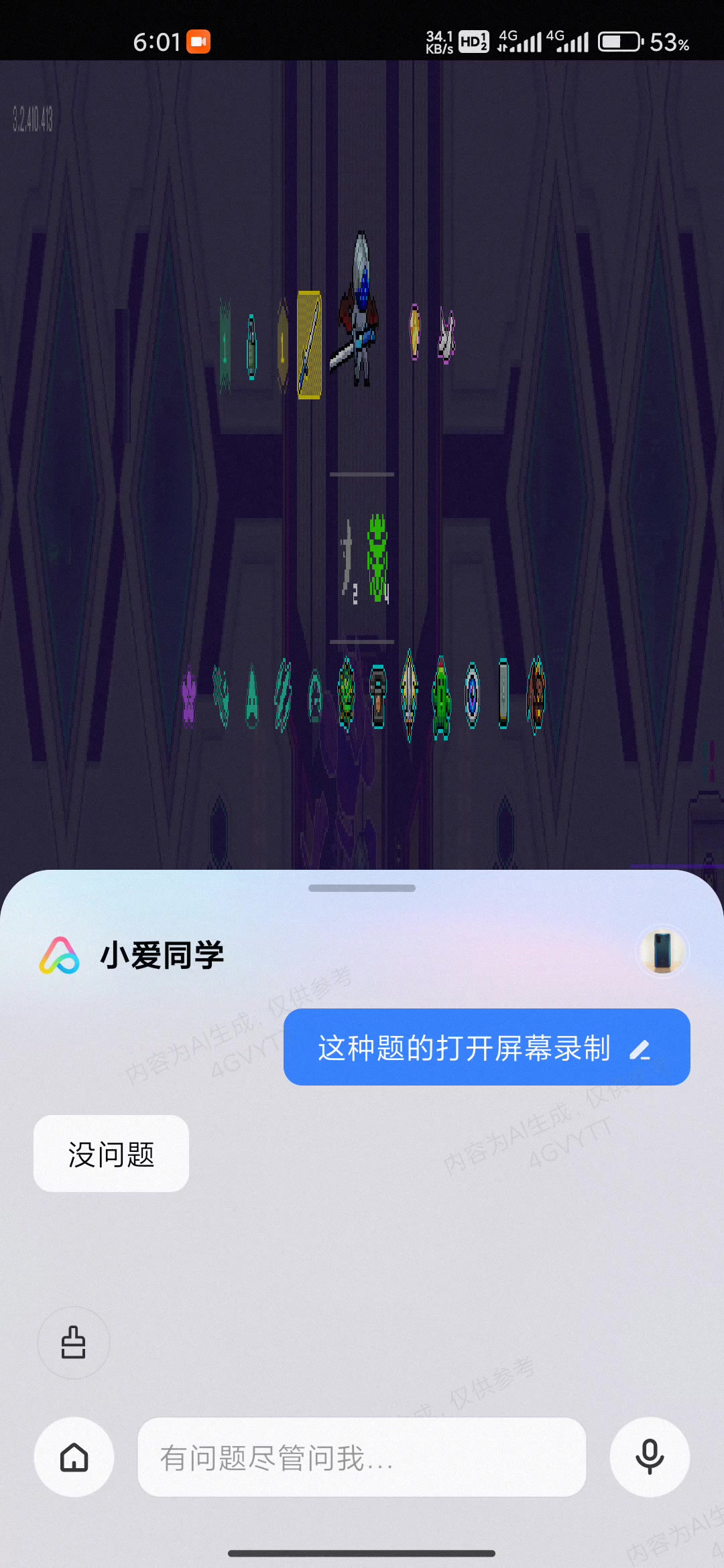Image resolution: width=724 pixels, height=1568 pixels.
Task: Tap the handle above the assistant panel
Action: click(362, 888)
